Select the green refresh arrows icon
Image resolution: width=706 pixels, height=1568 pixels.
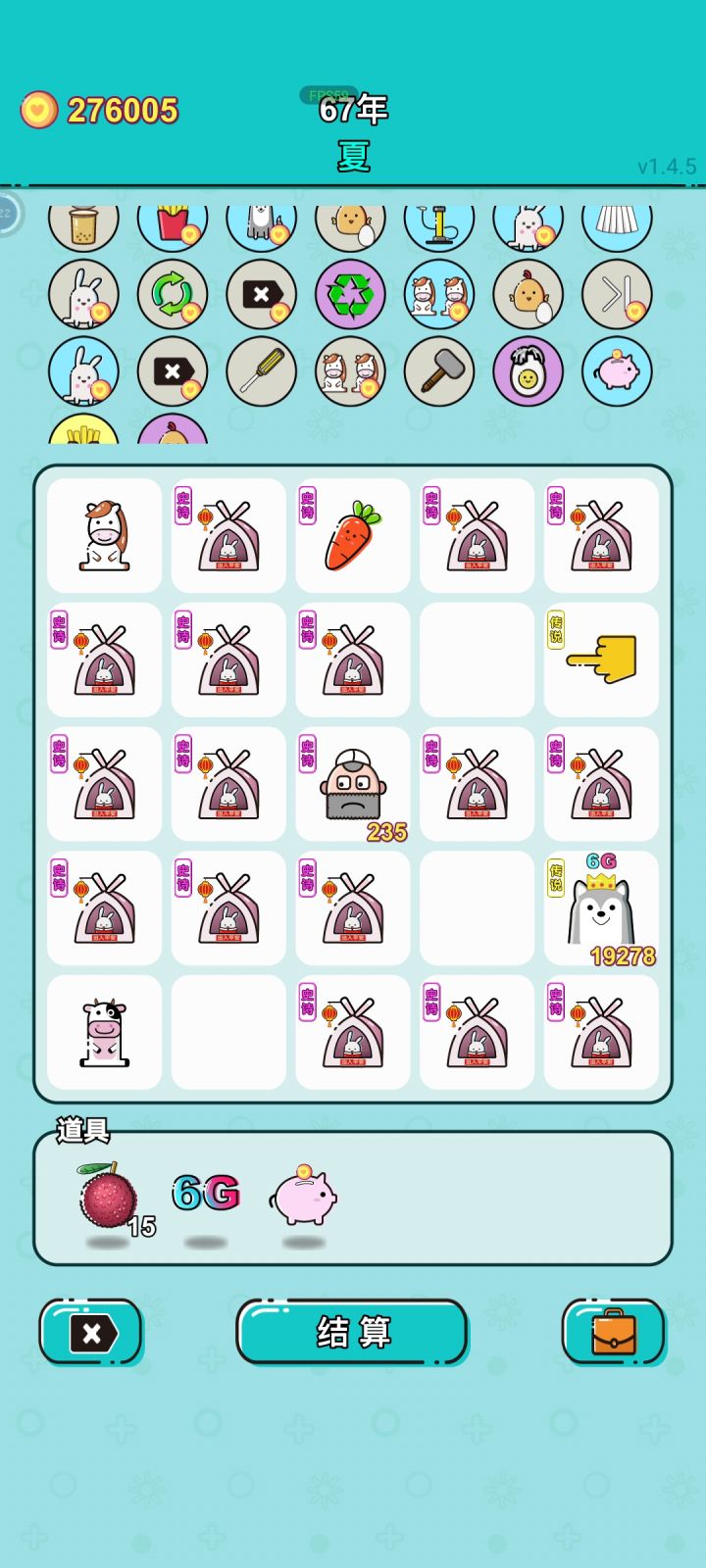tap(173, 294)
